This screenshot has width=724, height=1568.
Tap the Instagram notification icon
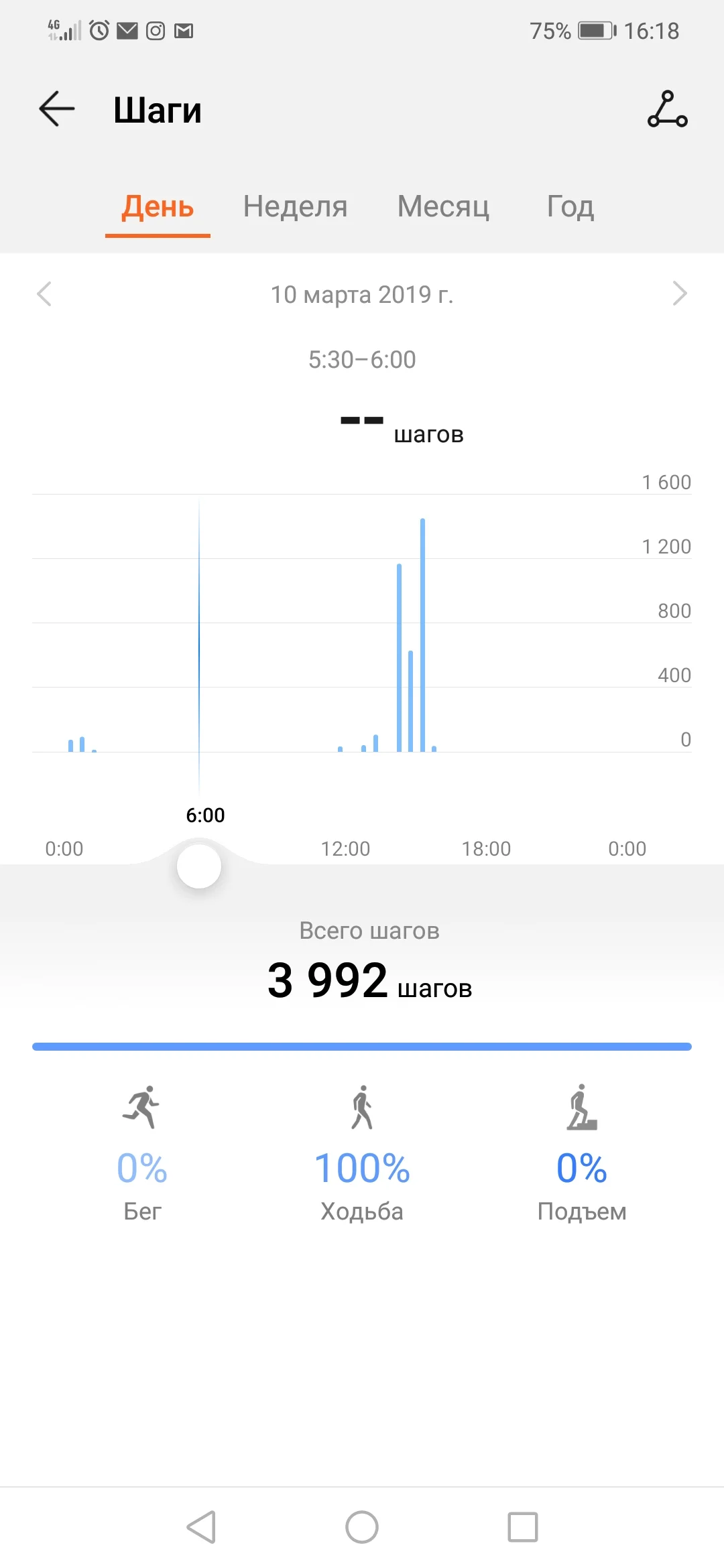[155, 30]
